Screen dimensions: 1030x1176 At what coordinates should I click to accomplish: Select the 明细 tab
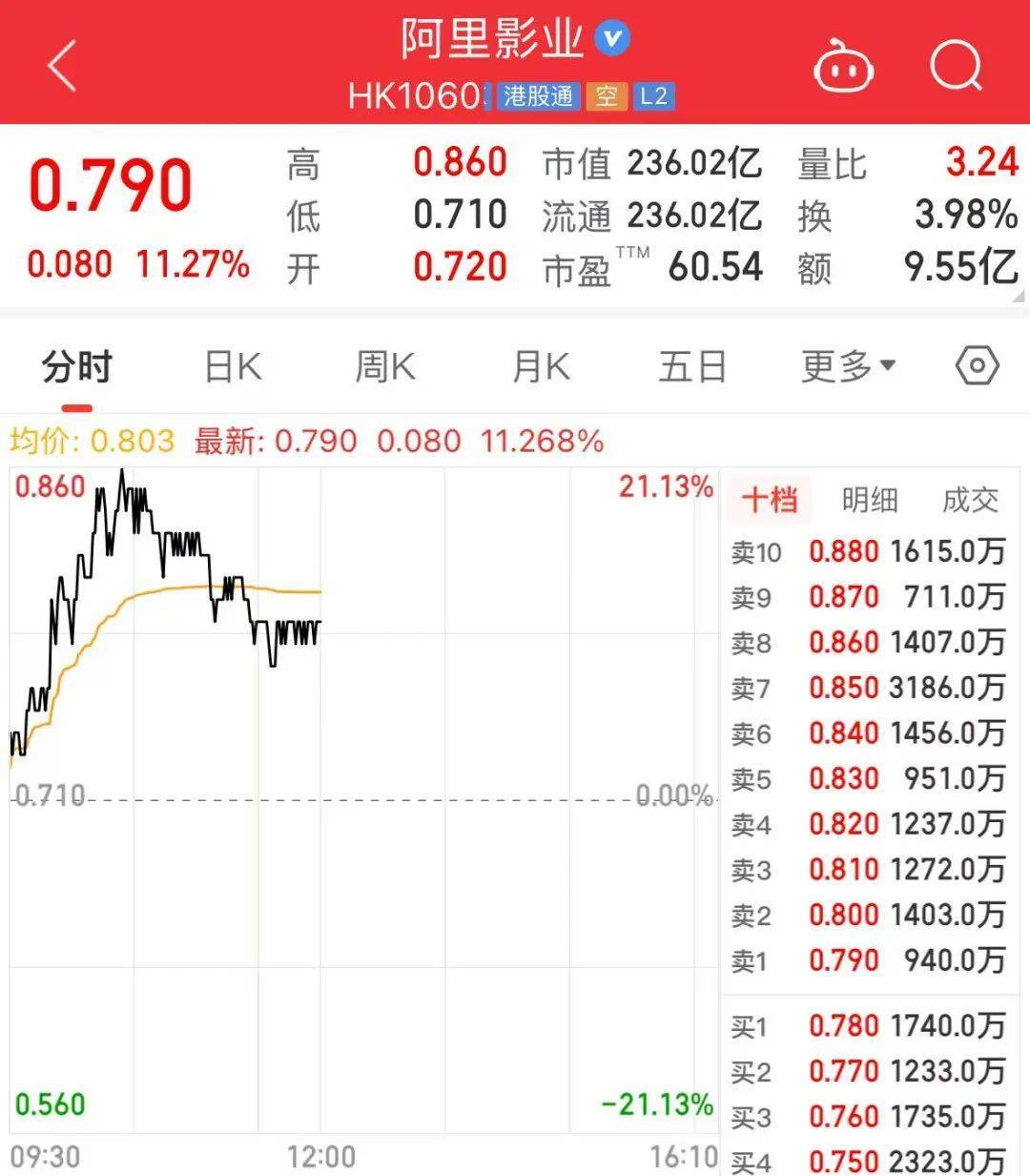pos(870,500)
